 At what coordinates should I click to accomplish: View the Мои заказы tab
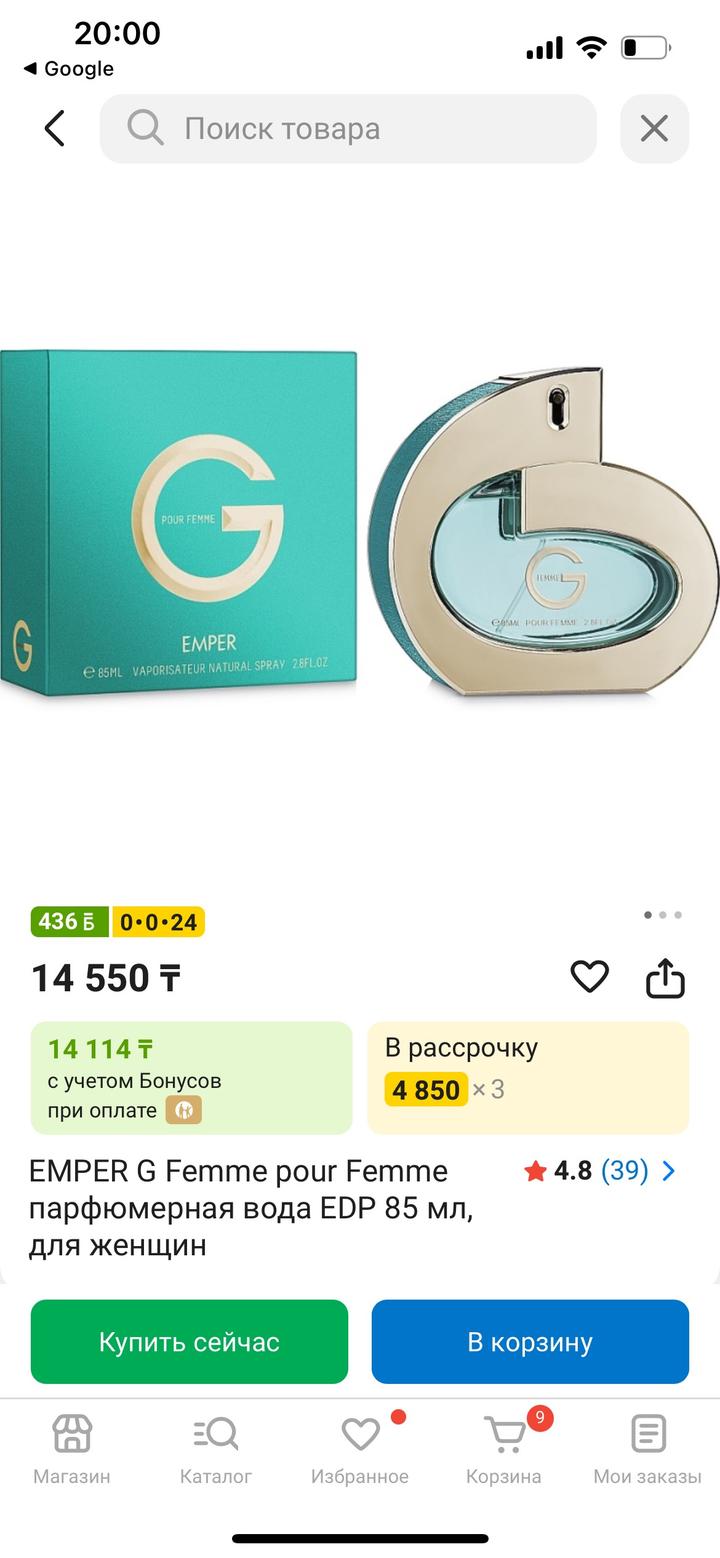point(648,1448)
